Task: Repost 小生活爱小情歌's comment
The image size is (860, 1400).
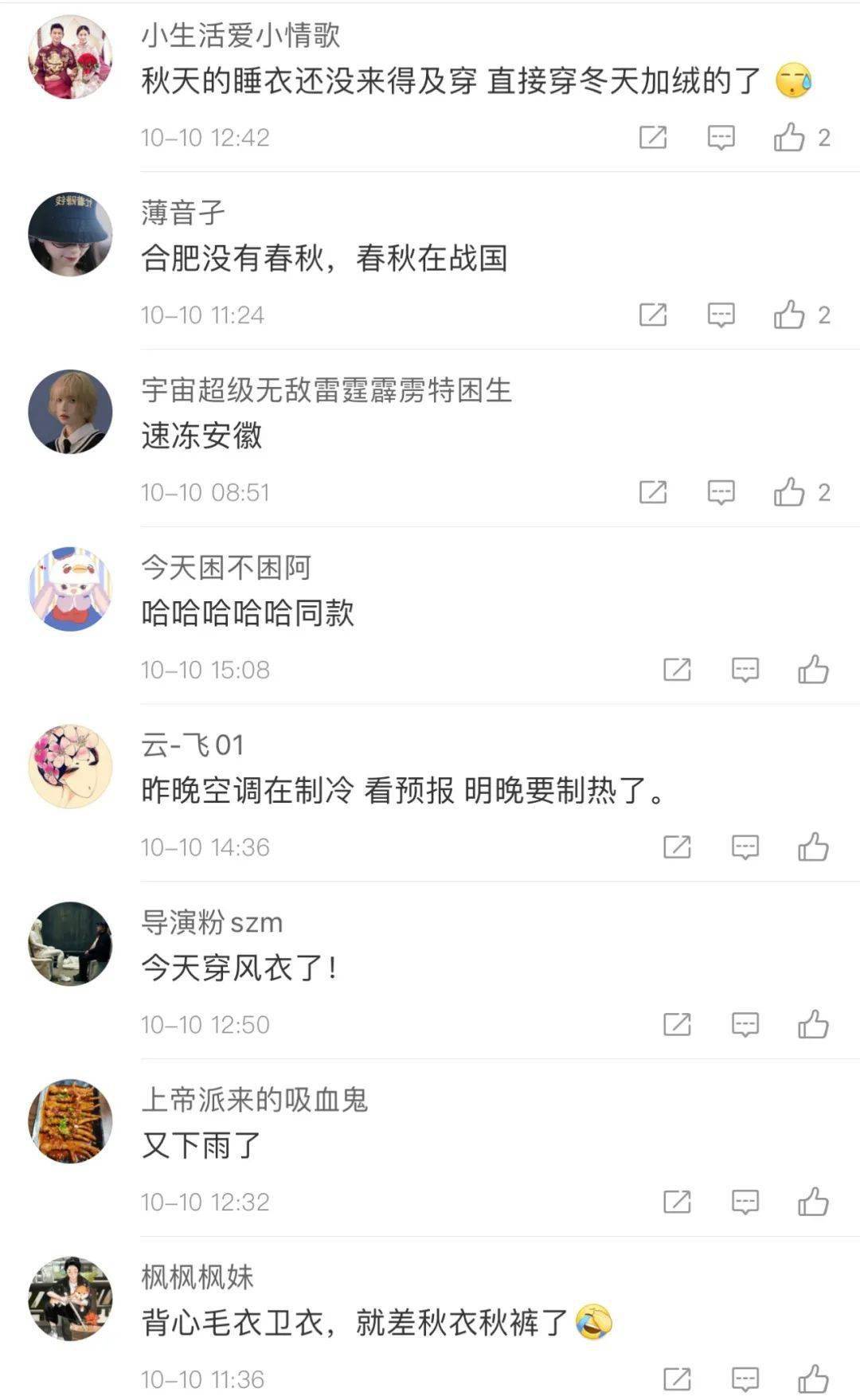Action: 653,138
